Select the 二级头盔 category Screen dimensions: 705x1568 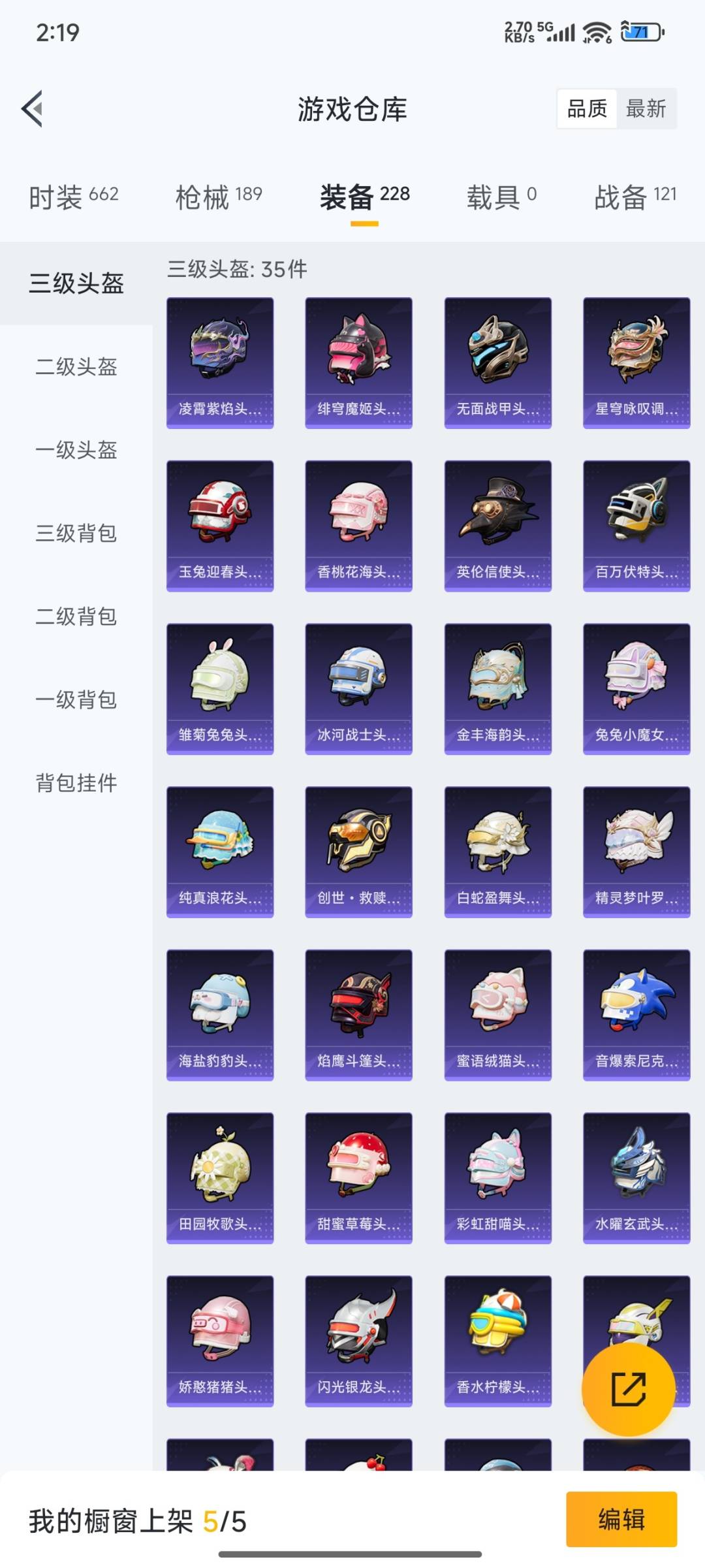point(76,366)
